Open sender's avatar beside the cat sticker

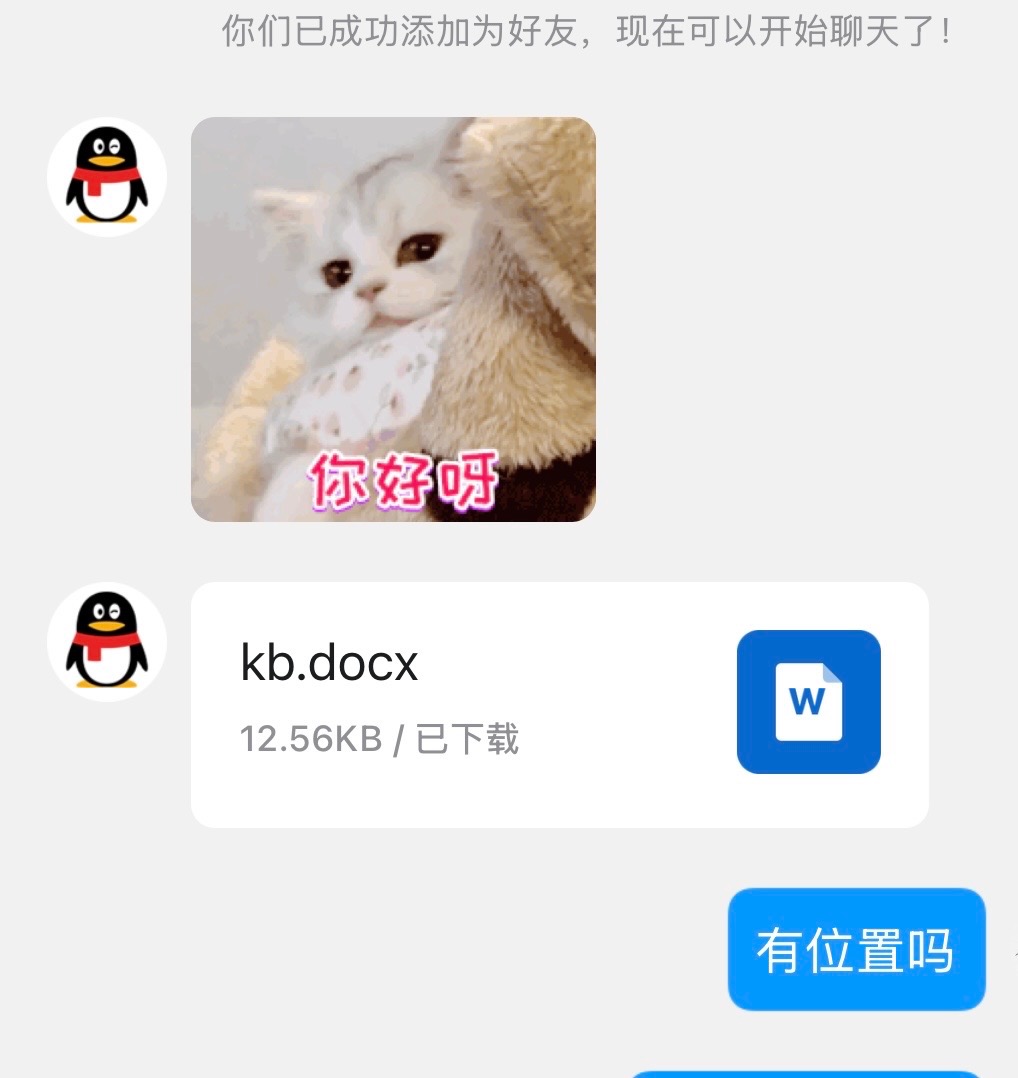coord(107,177)
